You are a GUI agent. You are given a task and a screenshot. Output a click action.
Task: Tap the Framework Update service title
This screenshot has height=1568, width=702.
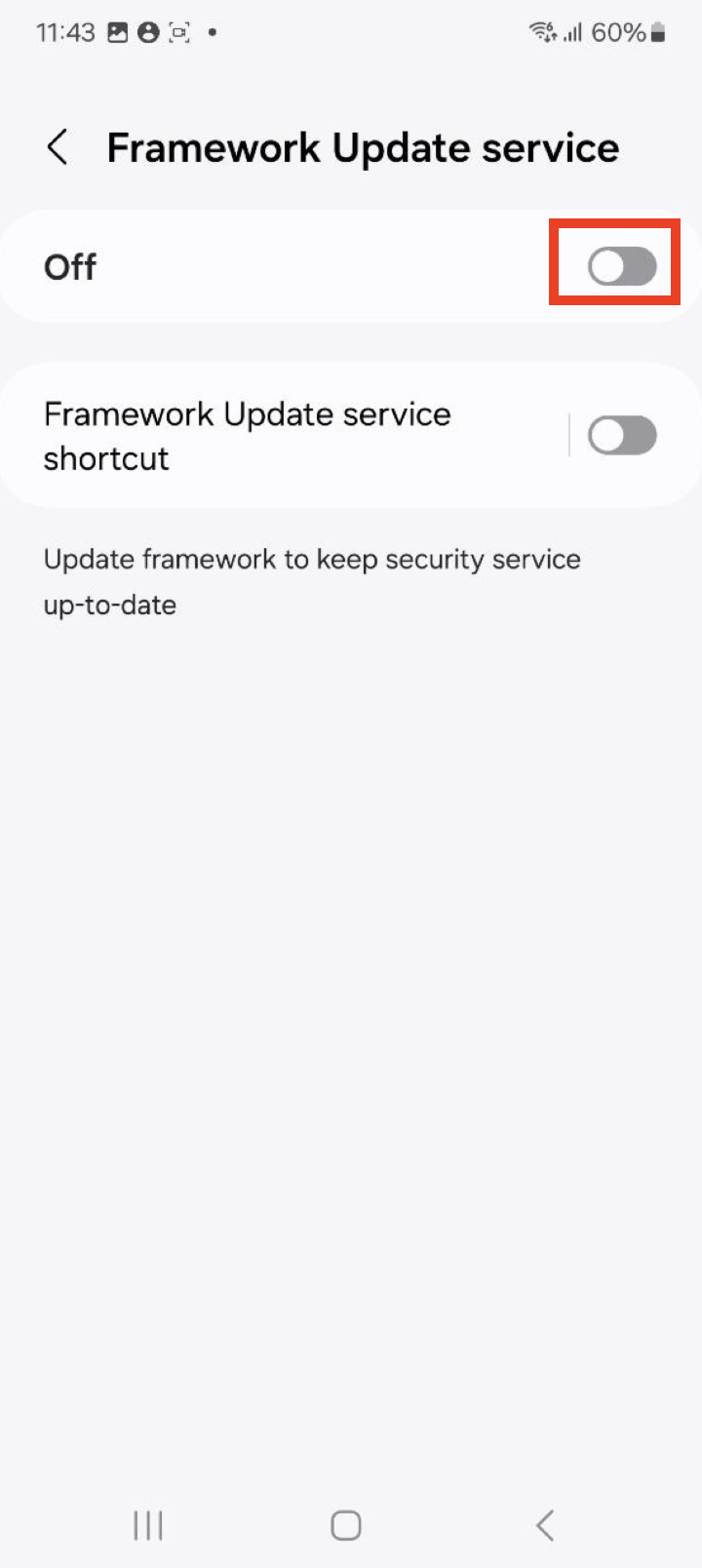[x=364, y=147]
